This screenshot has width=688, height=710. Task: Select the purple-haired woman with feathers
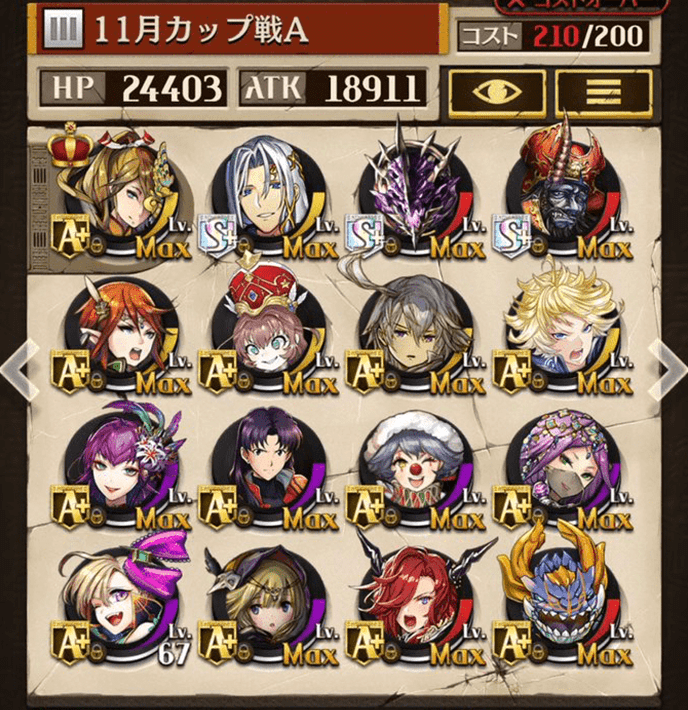(x=121, y=462)
